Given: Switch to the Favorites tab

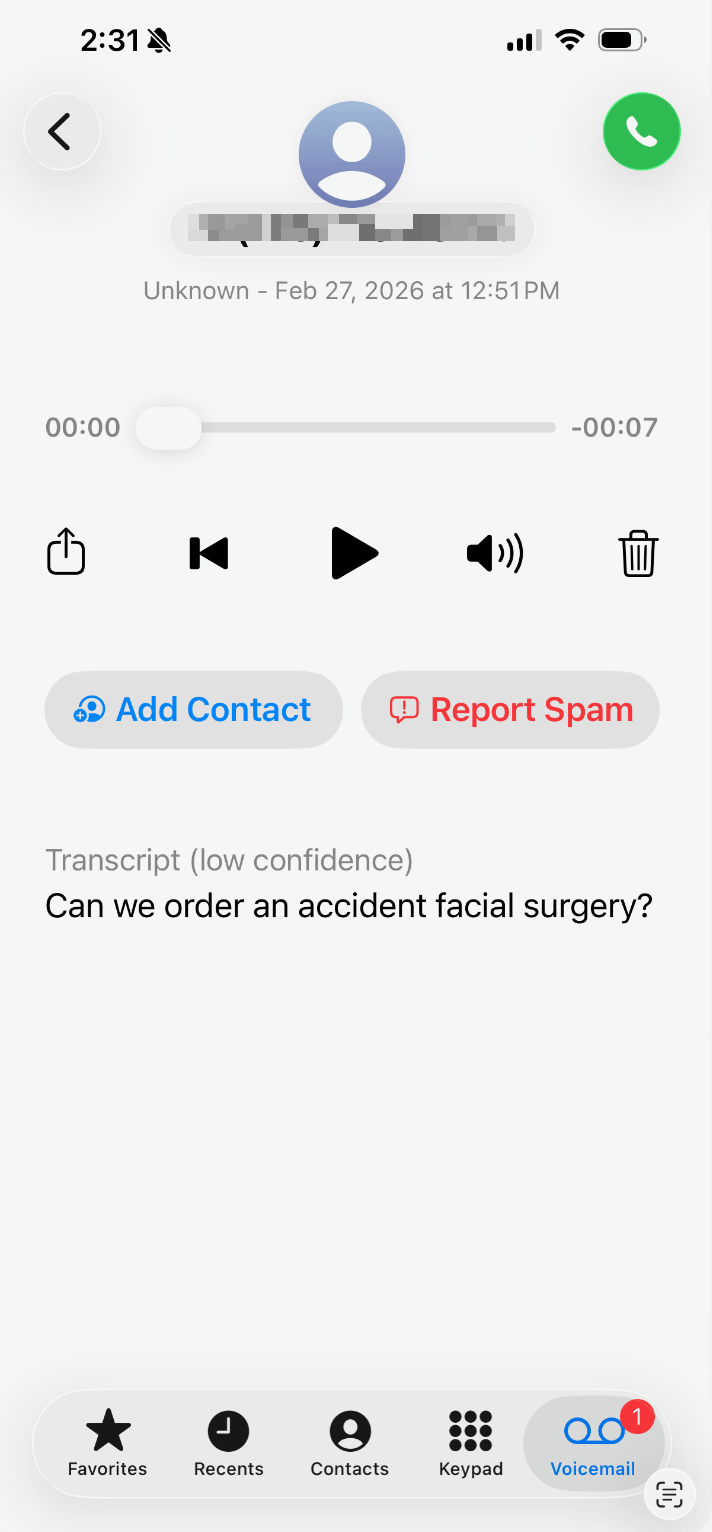Looking at the screenshot, I should 107,1443.
